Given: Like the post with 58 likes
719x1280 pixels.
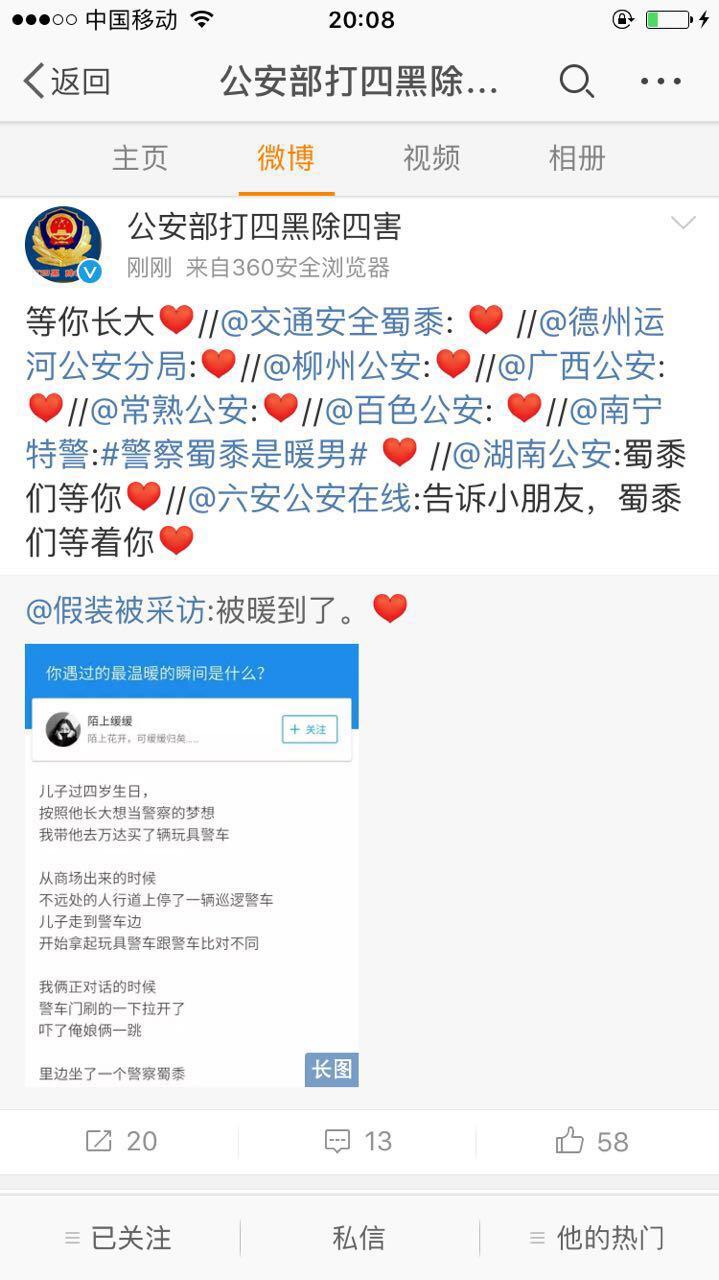Looking at the screenshot, I should tap(593, 1141).
